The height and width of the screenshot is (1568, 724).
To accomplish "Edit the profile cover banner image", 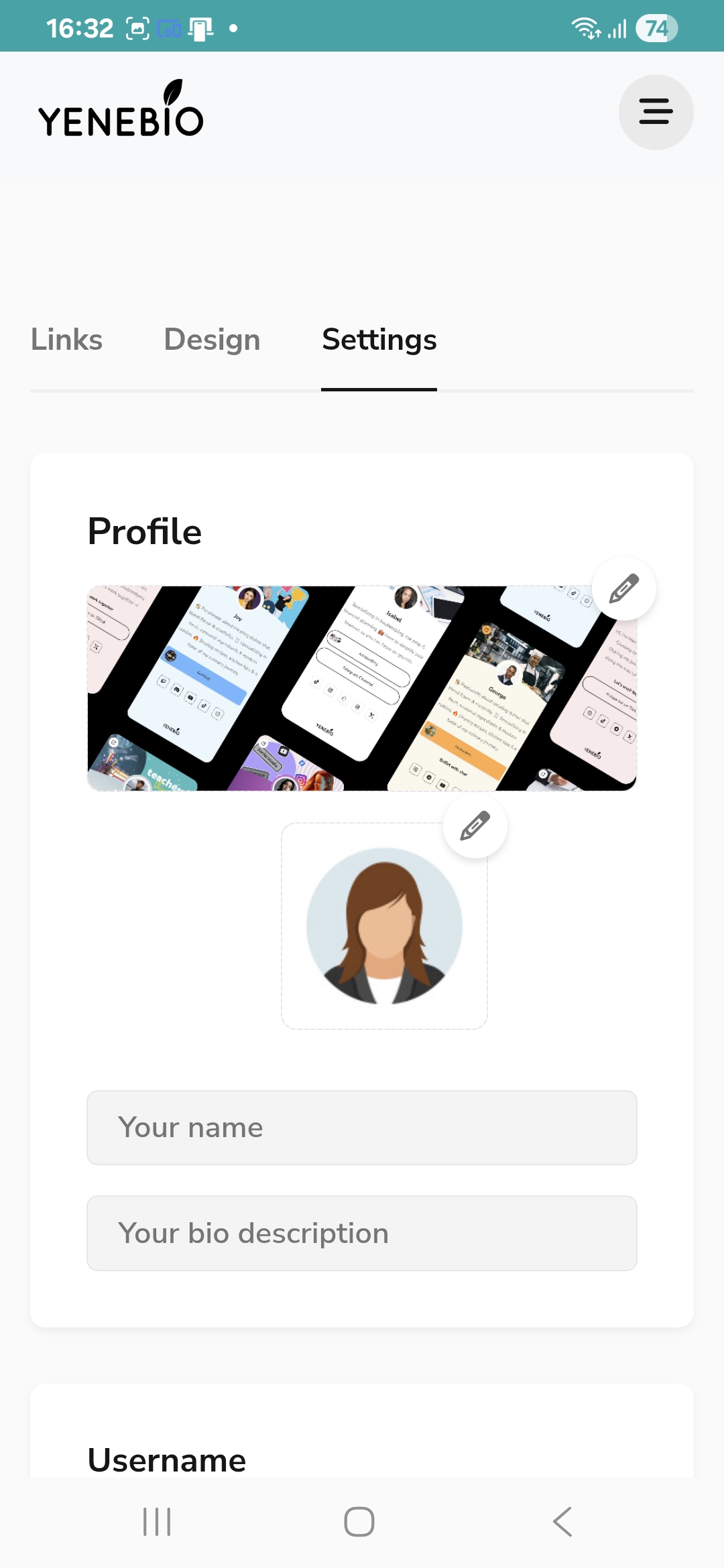I will (x=623, y=589).
